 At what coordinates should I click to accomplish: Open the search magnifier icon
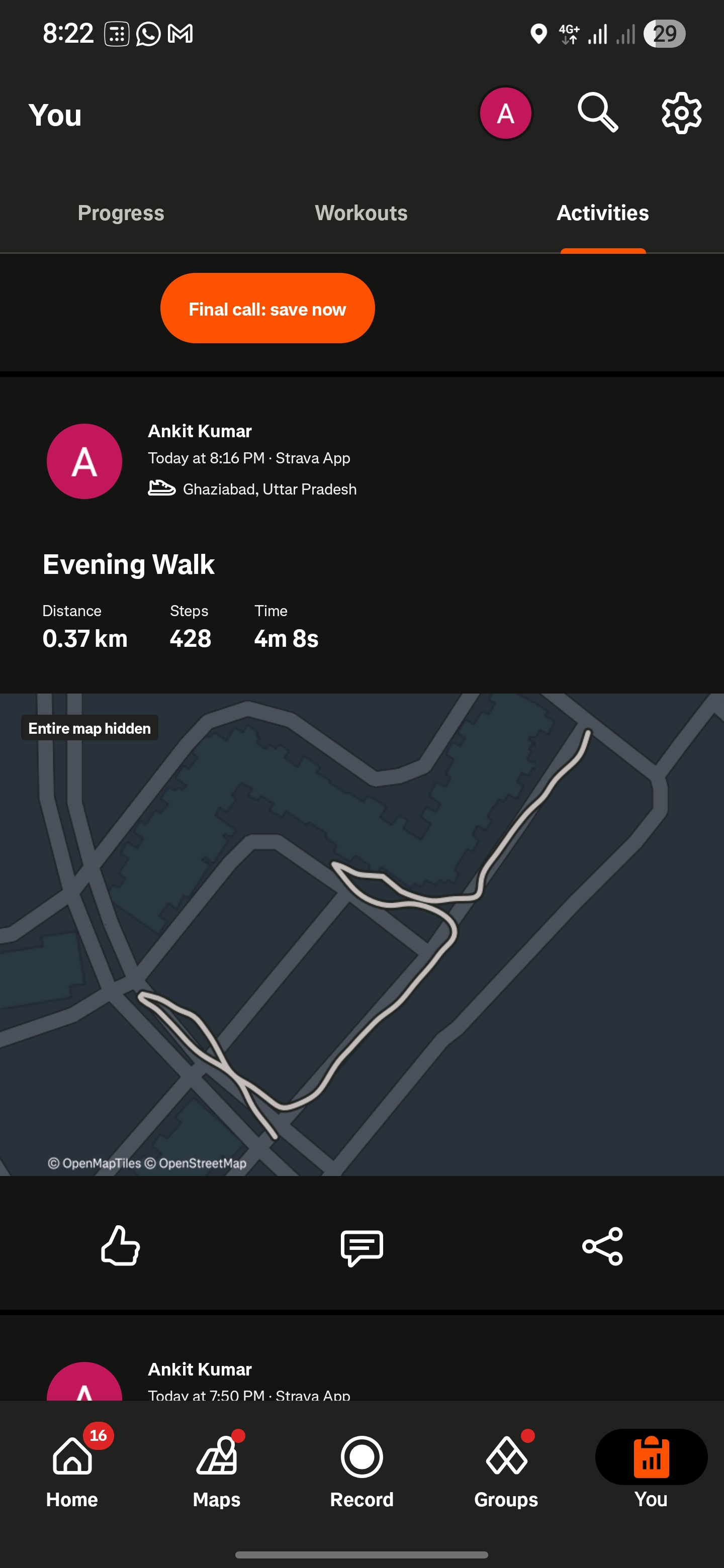597,113
